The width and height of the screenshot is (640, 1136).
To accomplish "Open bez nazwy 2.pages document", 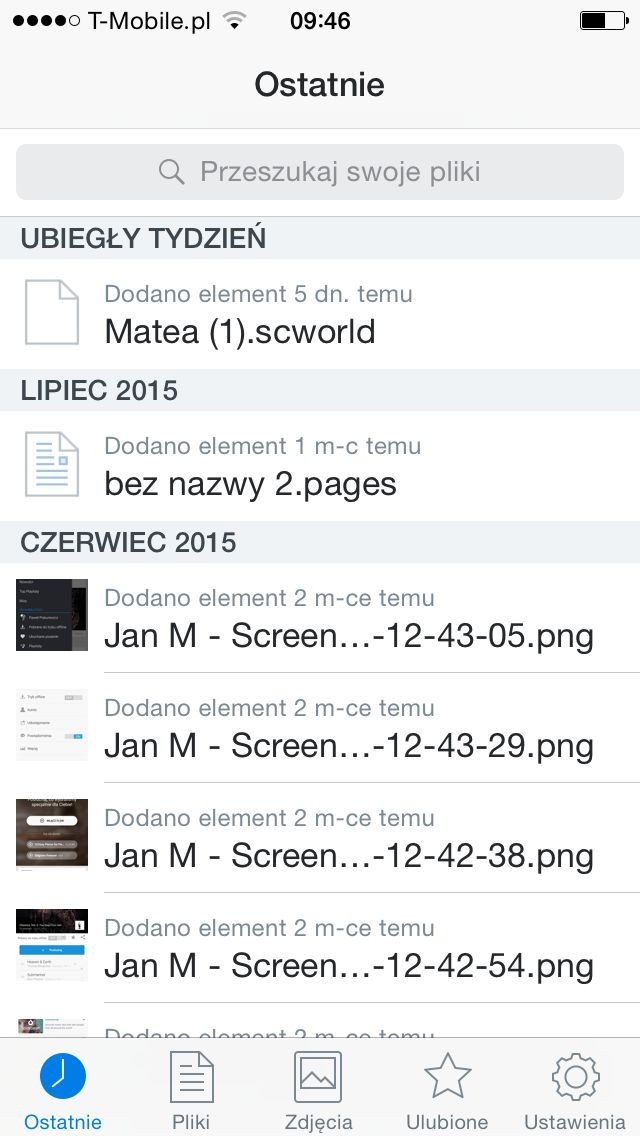I will (320, 466).
